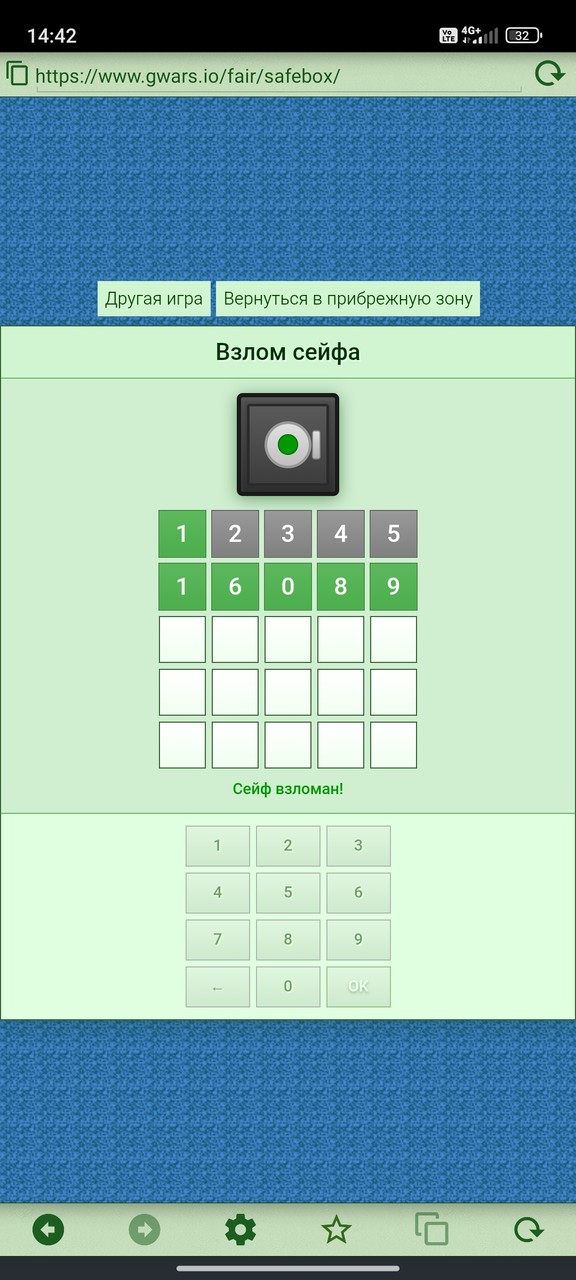Open the bottom toolbar tabs switcher

(x=432, y=1229)
